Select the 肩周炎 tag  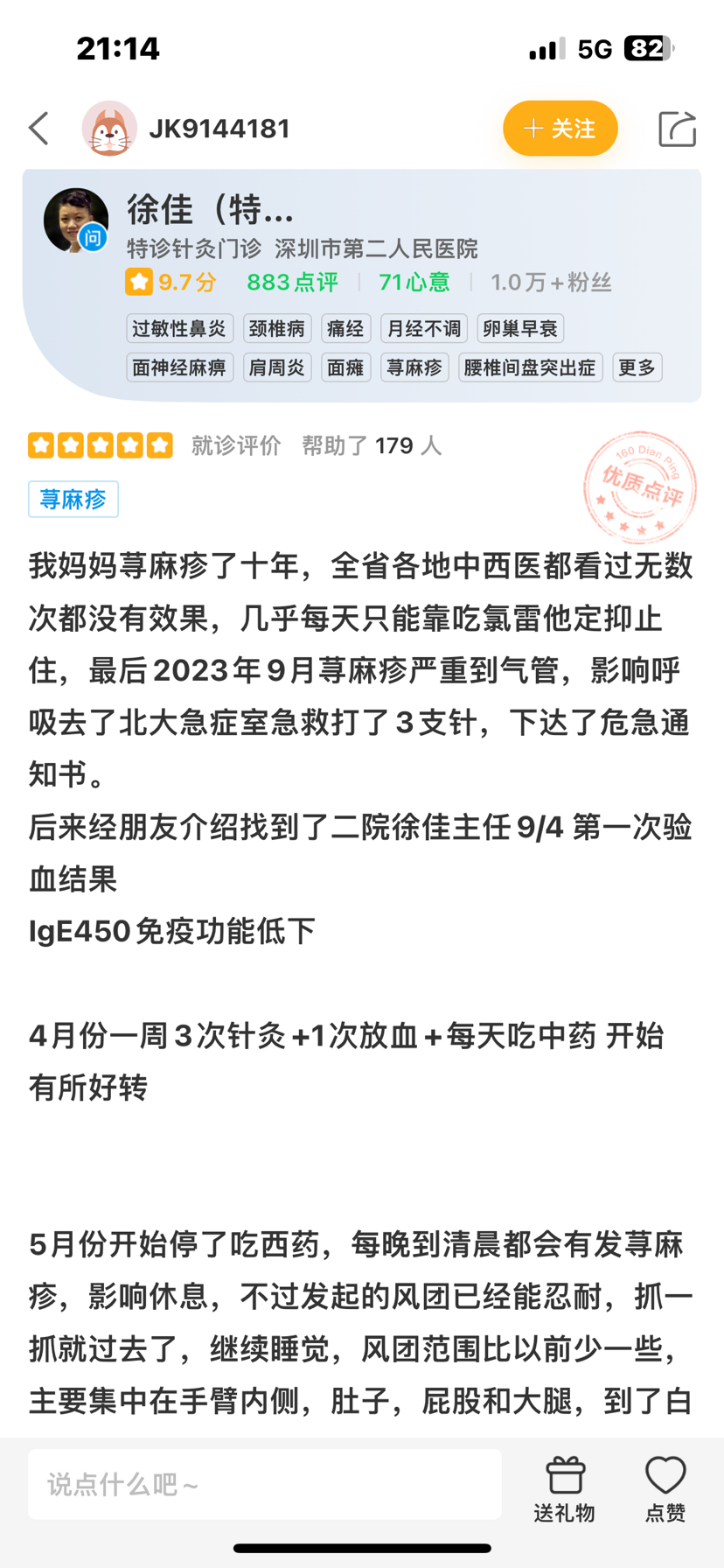277,367
